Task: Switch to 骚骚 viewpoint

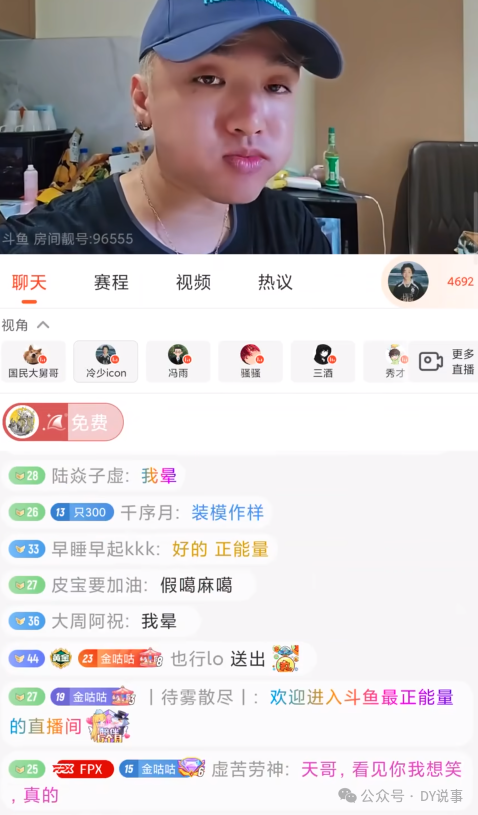Action: [250, 361]
